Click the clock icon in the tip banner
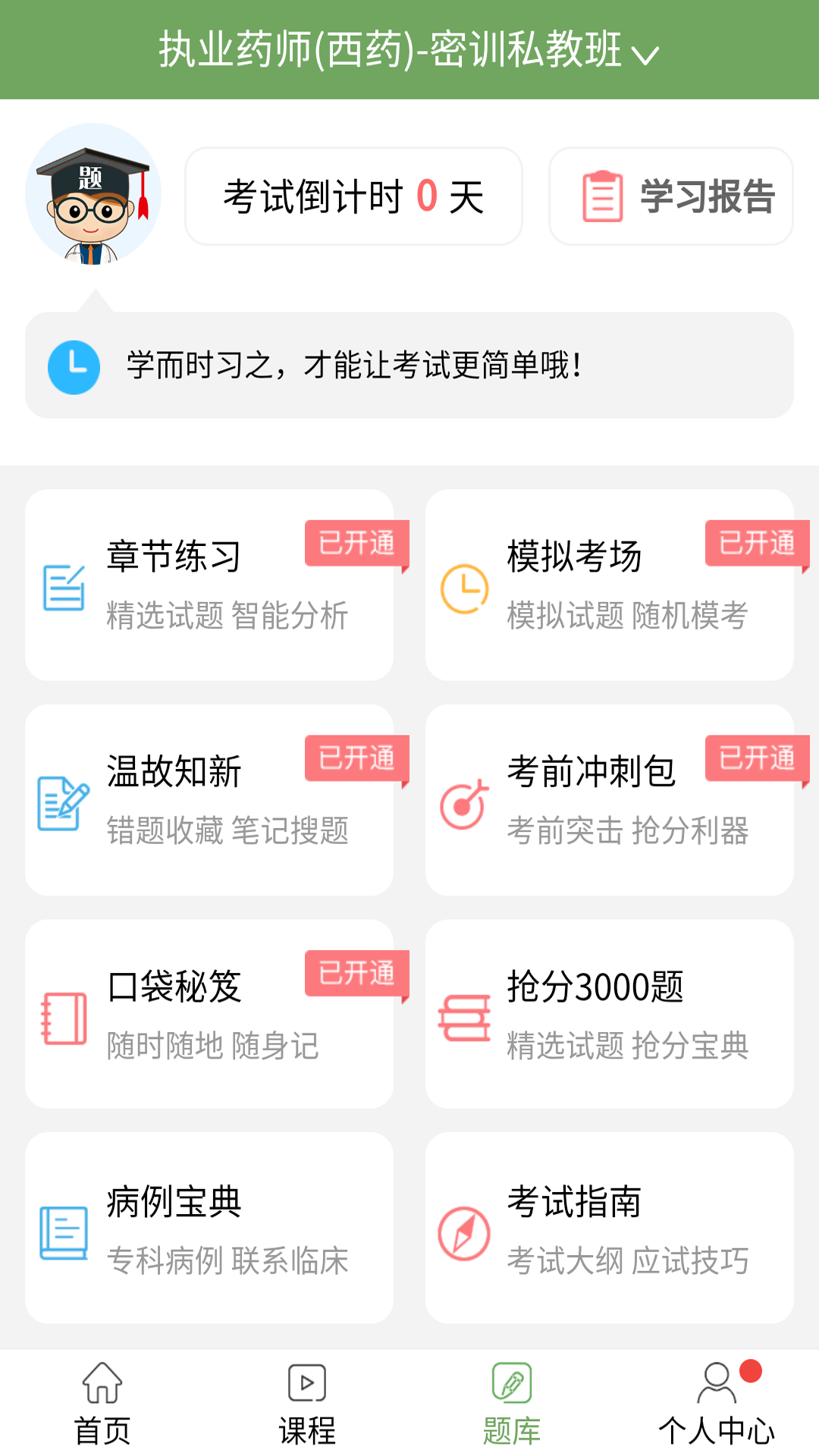 pyautogui.click(x=74, y=367)
